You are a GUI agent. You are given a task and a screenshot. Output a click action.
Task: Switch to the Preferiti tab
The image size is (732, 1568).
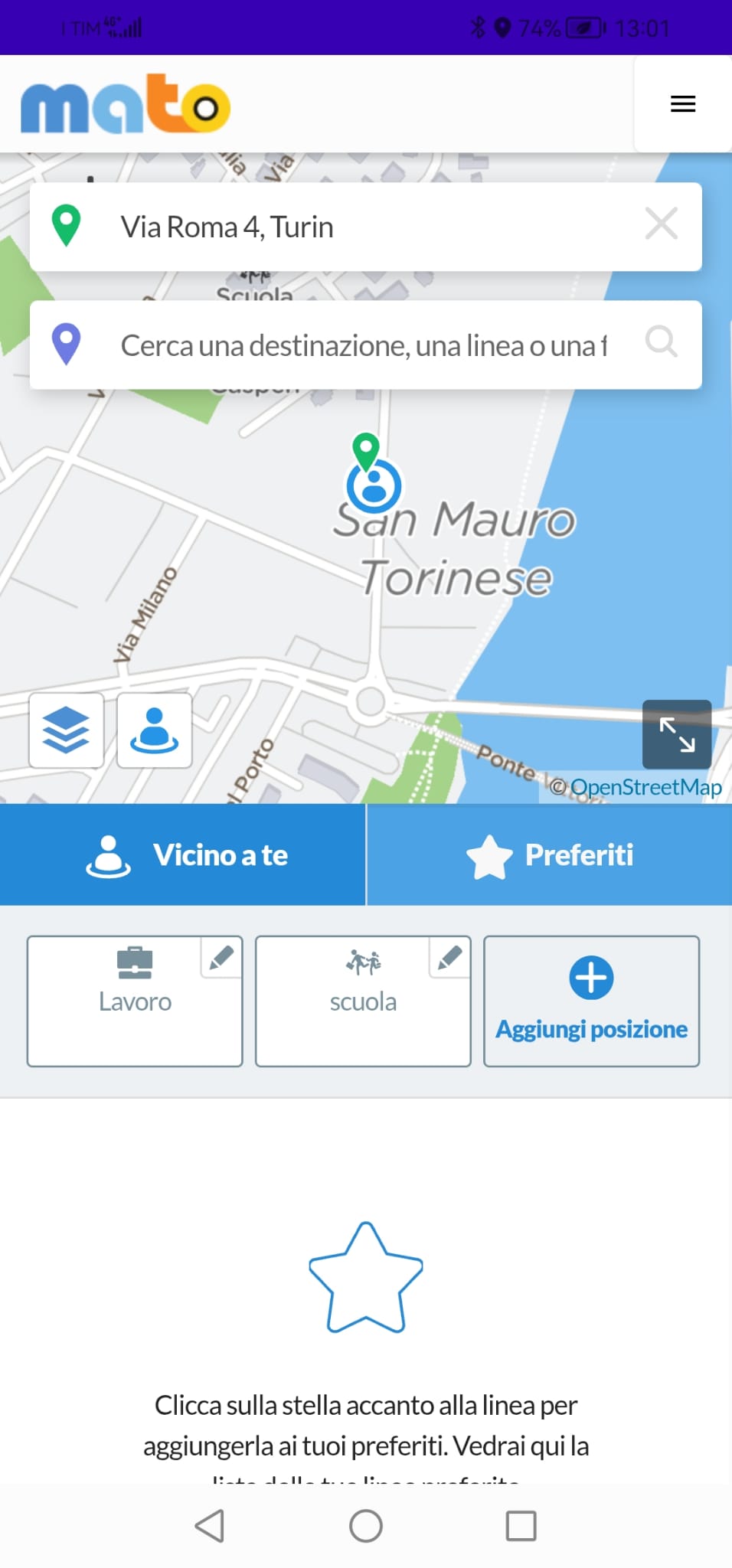point(550,855)
